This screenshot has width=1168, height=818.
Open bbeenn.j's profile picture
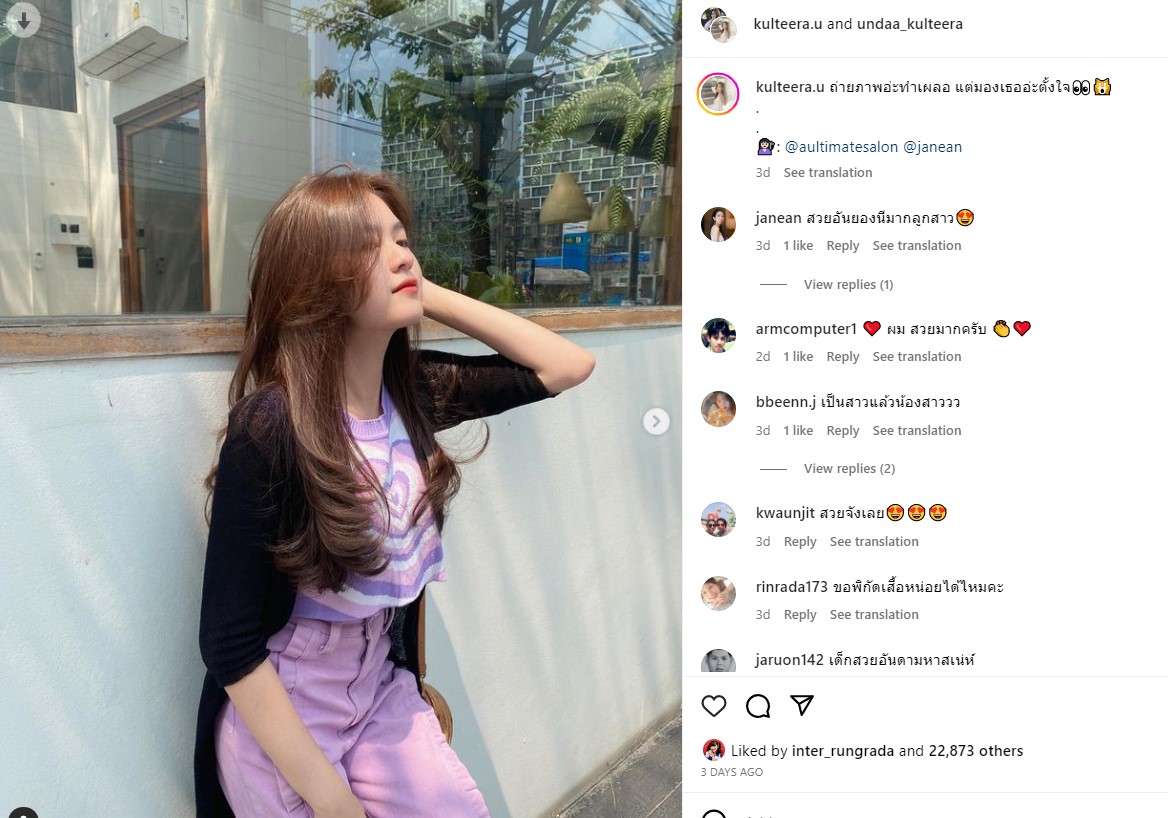click(x=718, y=409)
